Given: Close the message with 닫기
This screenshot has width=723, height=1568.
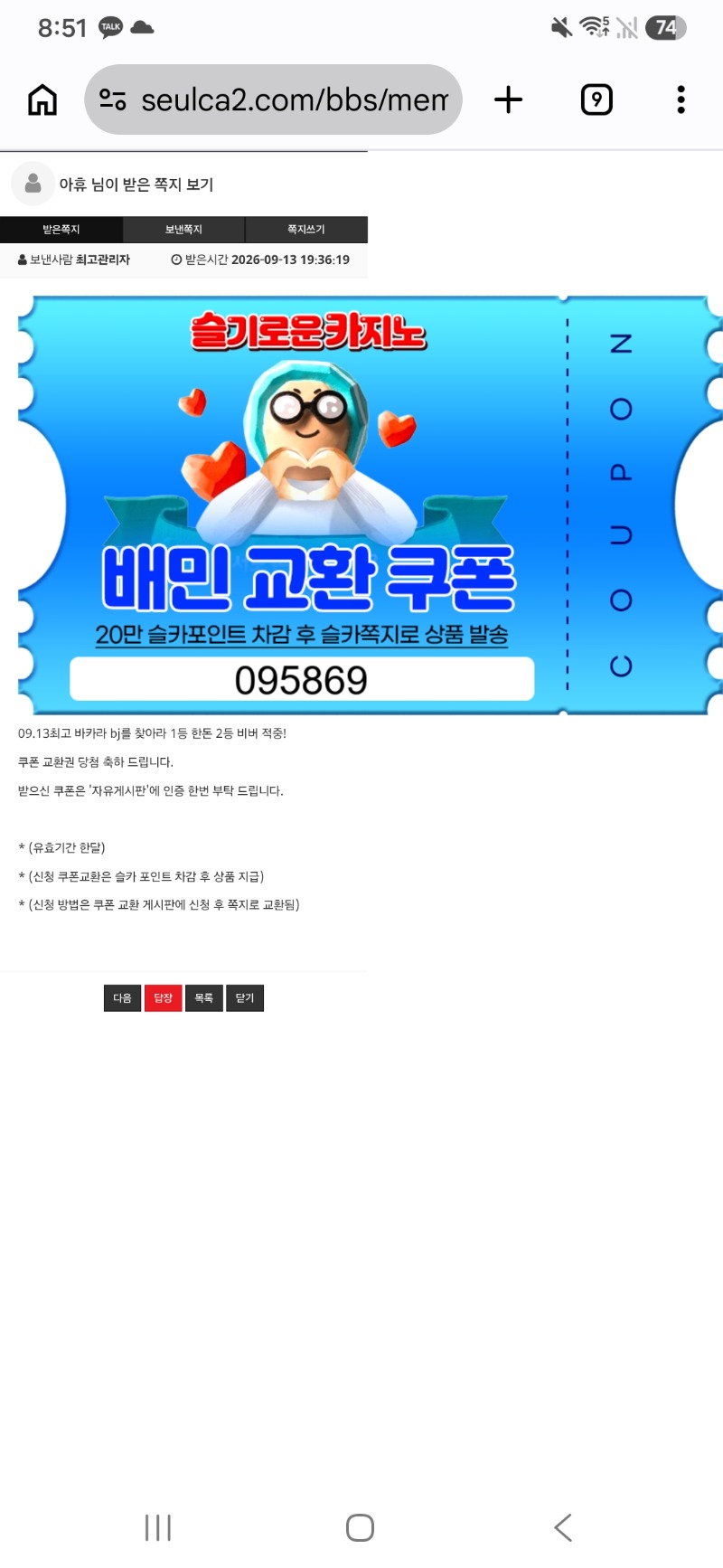Looking at the screenshot, I should [x=244, y=998].
